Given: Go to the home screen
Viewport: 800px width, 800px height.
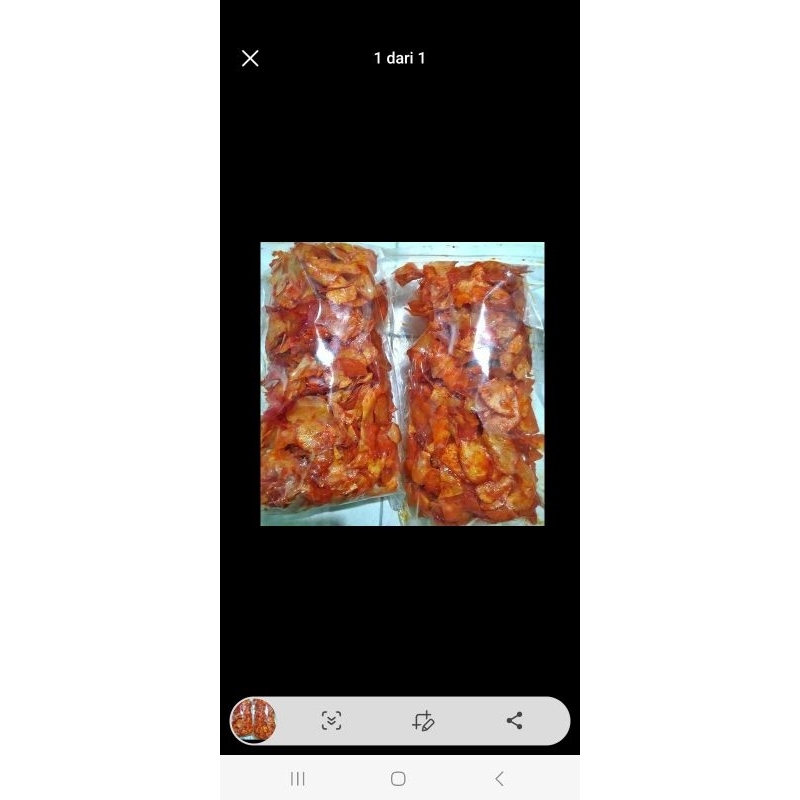Looking at the screenshot, I should point(398,778).
